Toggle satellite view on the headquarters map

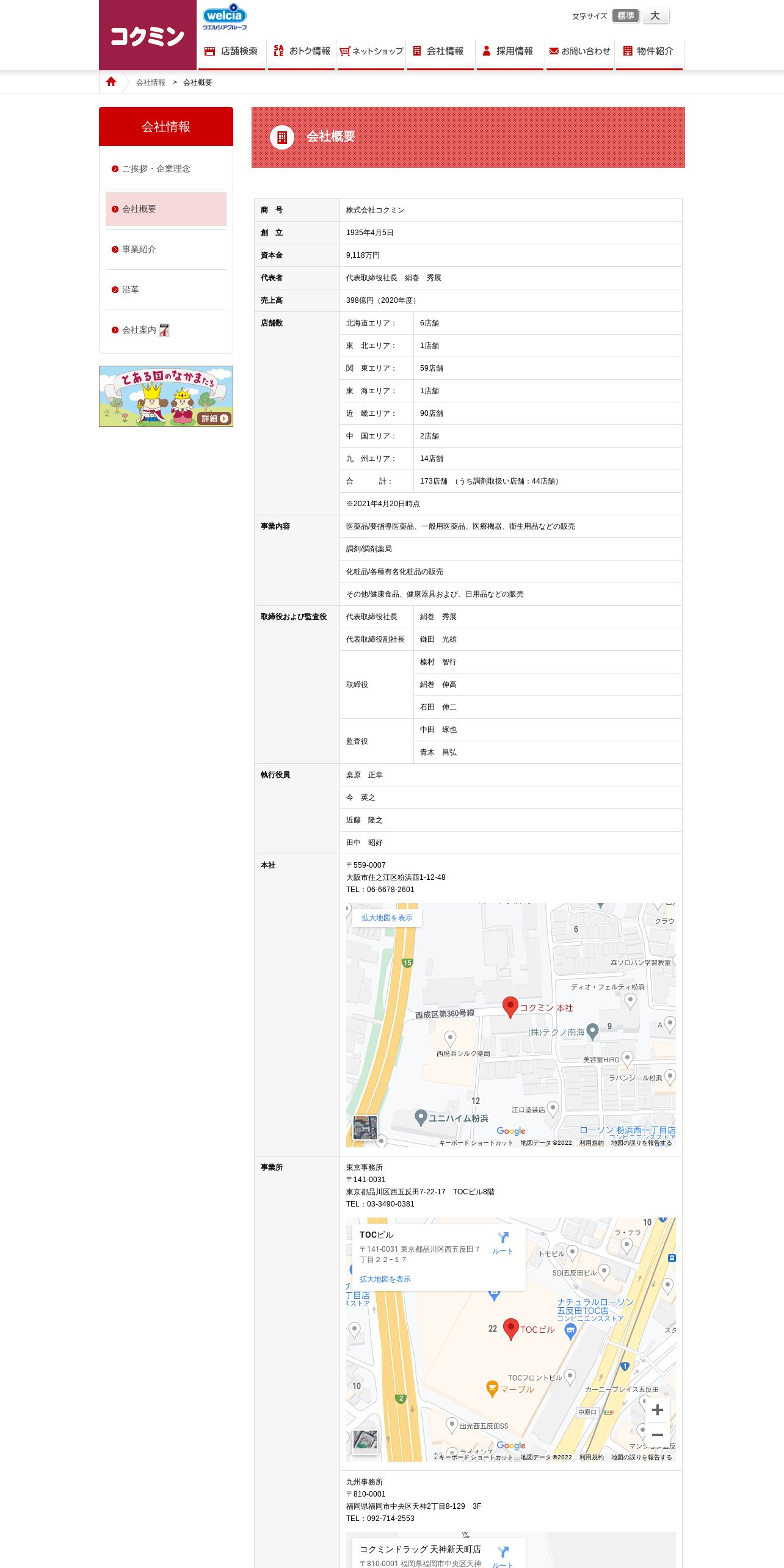pos(365,1127)
